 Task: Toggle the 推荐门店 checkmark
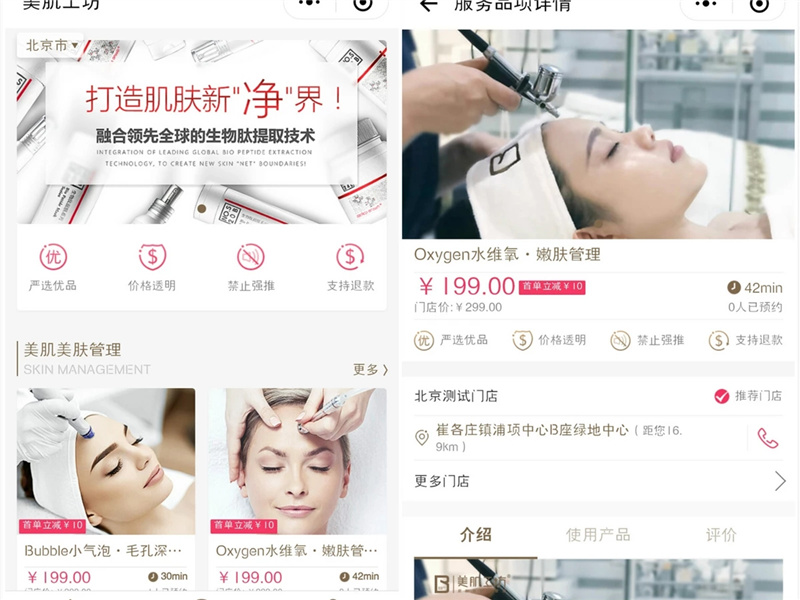tap(722, 396)
